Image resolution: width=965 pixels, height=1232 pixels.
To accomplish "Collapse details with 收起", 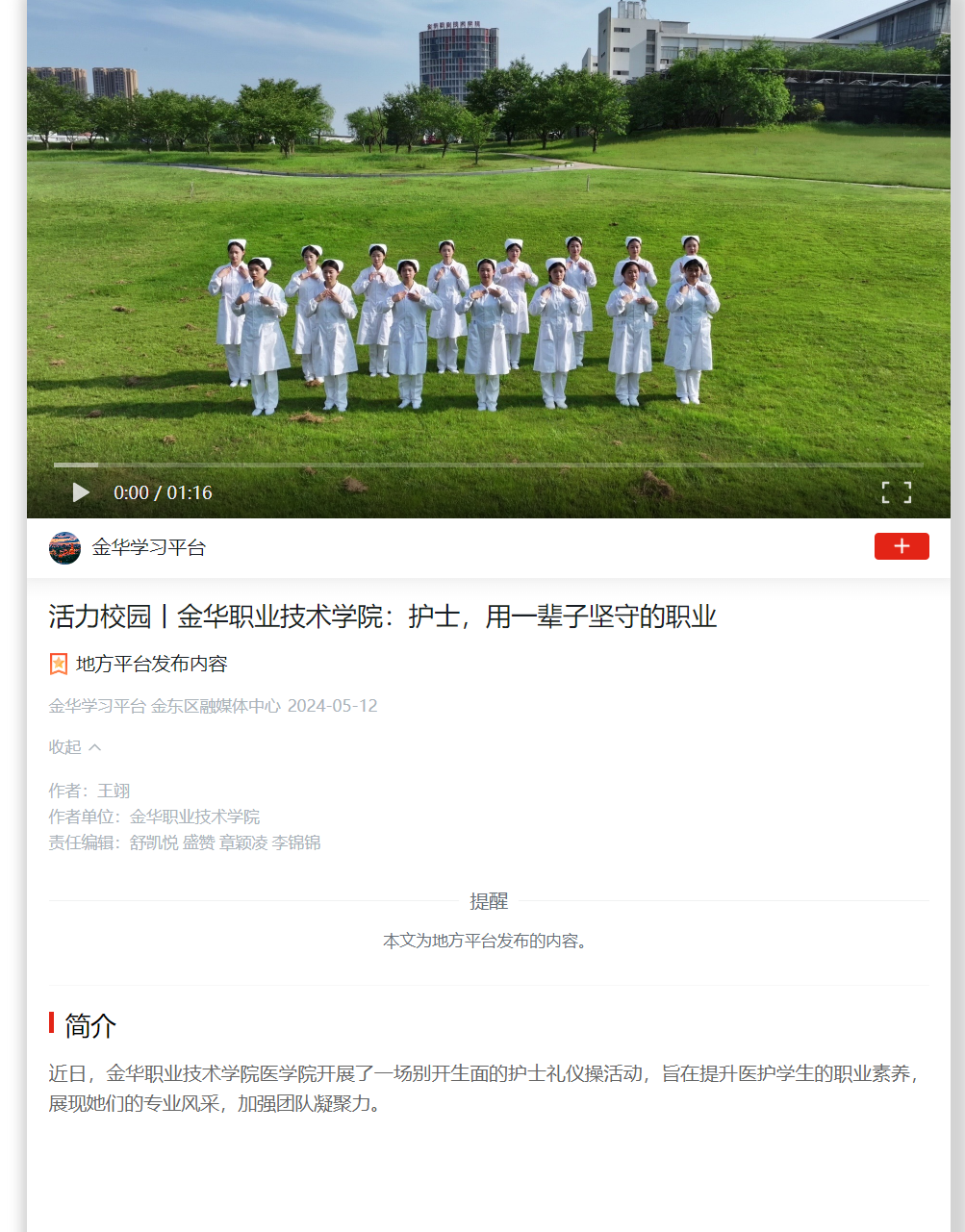I will pos(74,747).
